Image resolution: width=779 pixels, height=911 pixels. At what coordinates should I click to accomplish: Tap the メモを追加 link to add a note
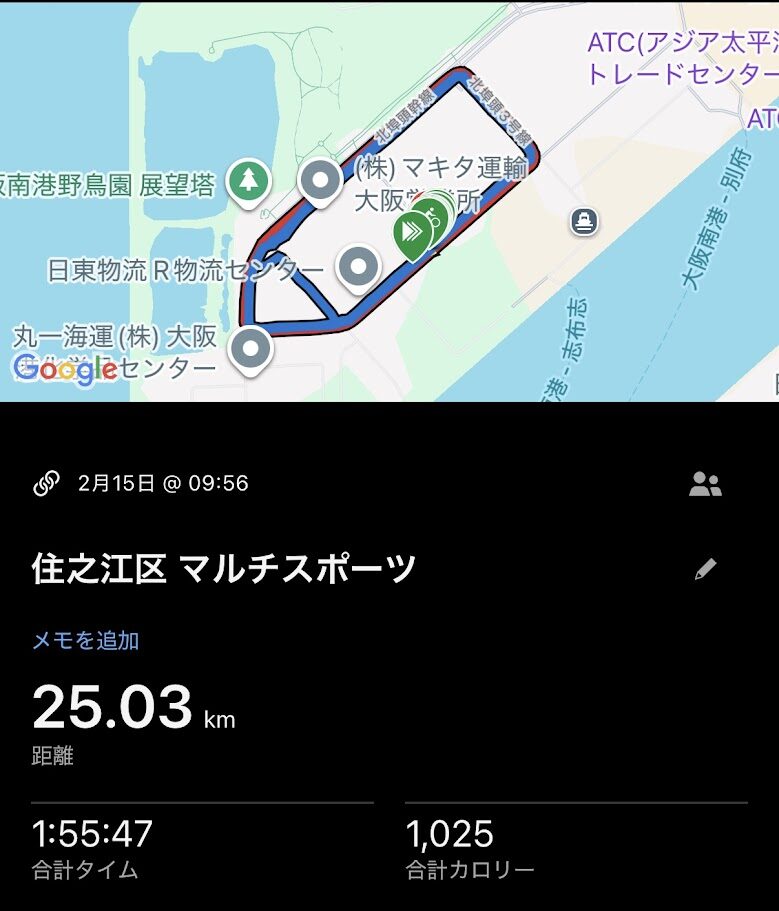pyautogui.click(x=85, y=641)
